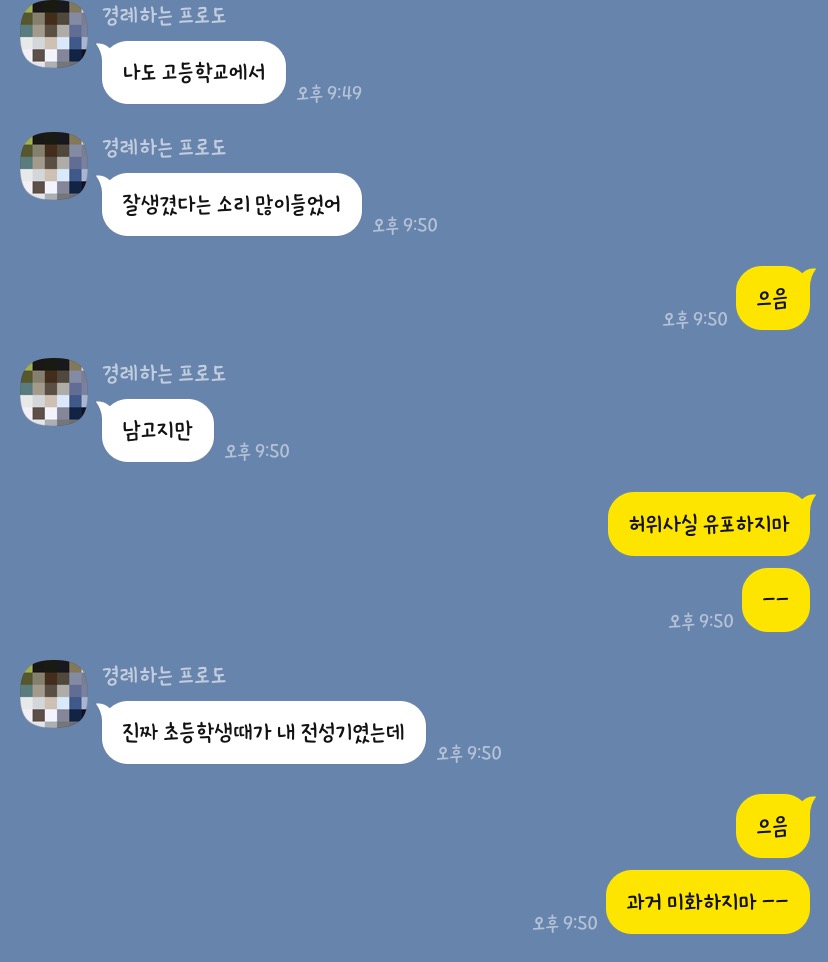Select the 진짜 초등학생때가 내 전성기였는데 bubble
Image resolution: width=828 pixels, height=962 pixels.
[263, 732]
